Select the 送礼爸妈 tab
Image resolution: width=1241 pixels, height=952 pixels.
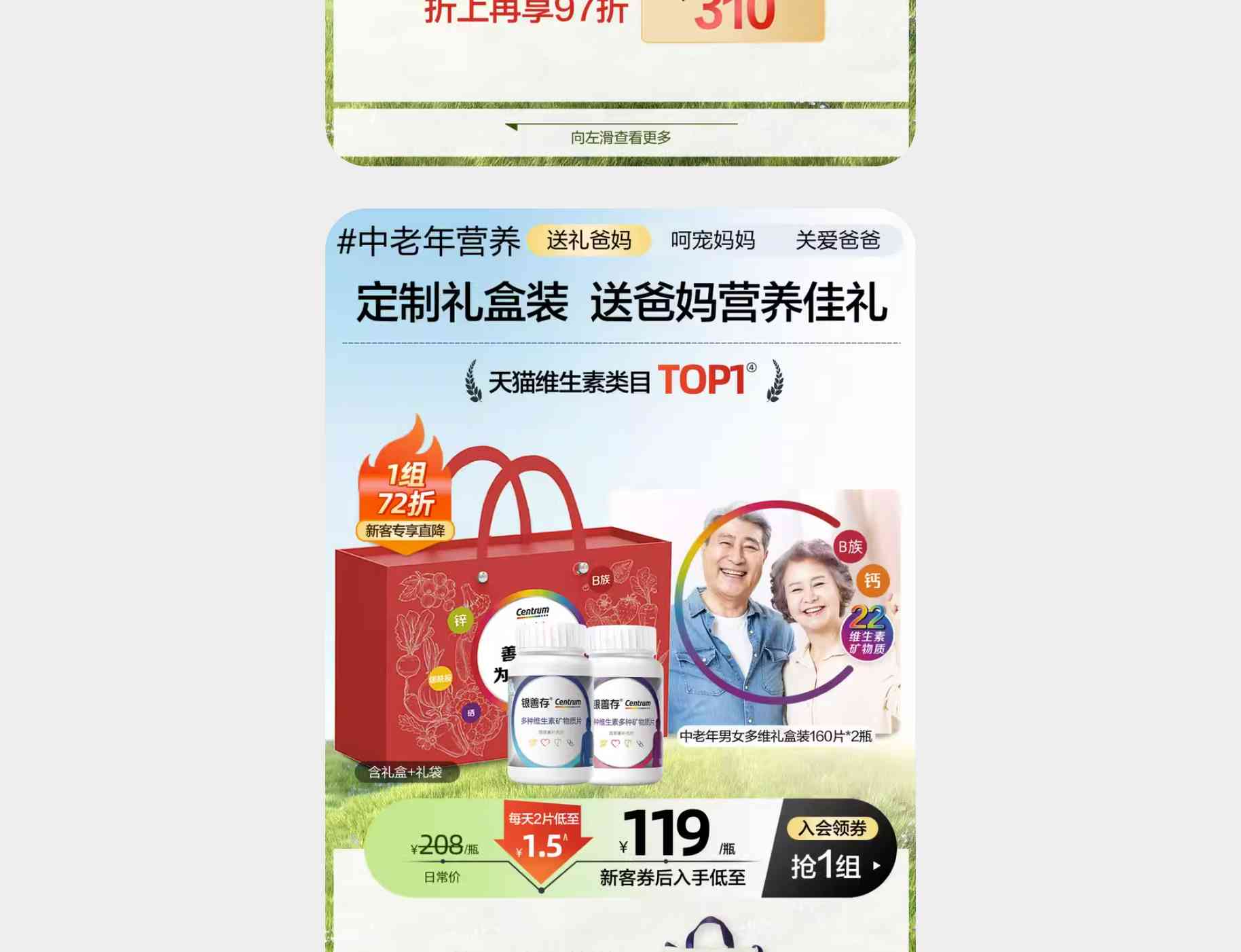point(589,240)
